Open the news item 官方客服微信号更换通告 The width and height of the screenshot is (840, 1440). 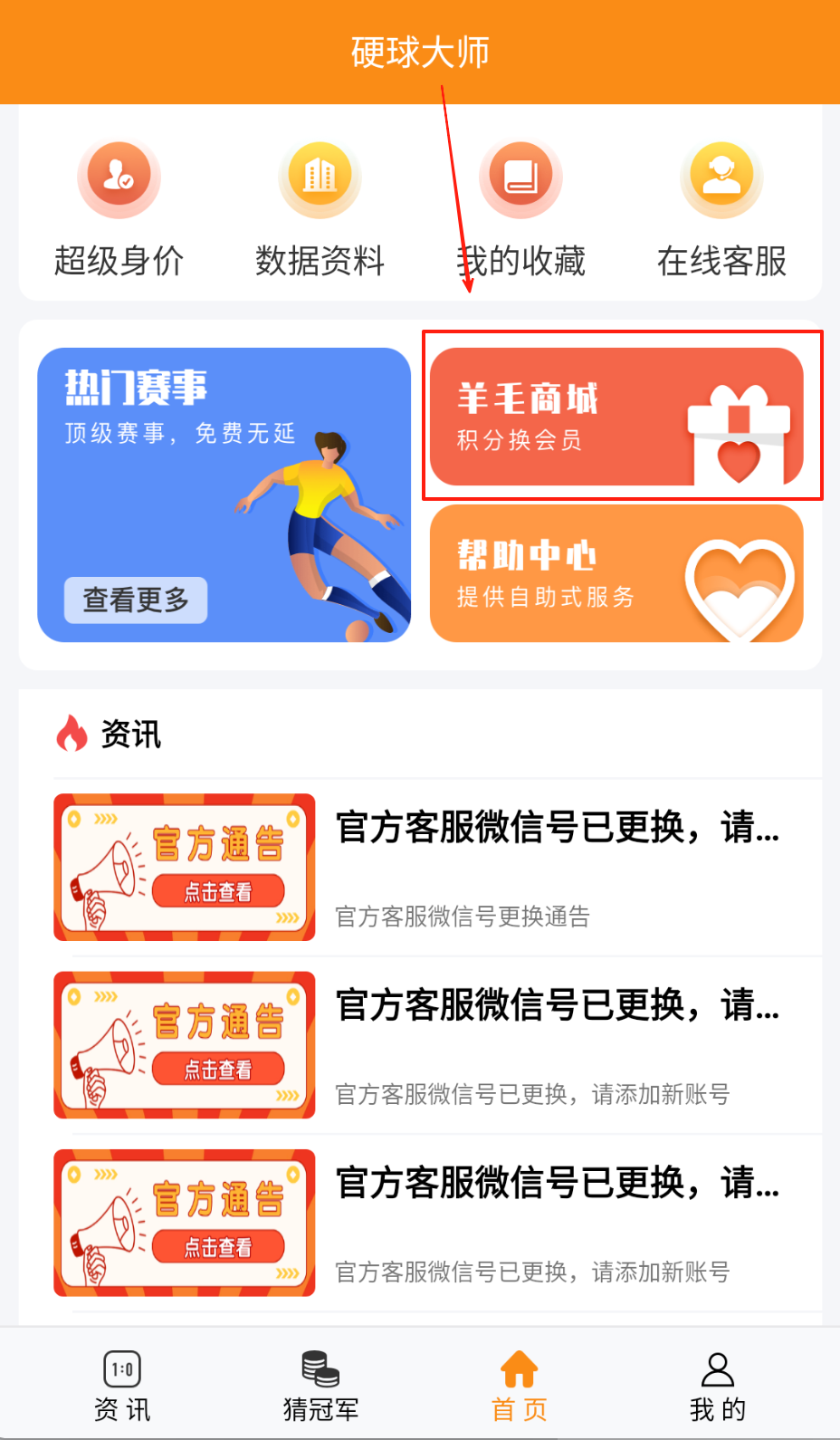click(x=438, y=868)
